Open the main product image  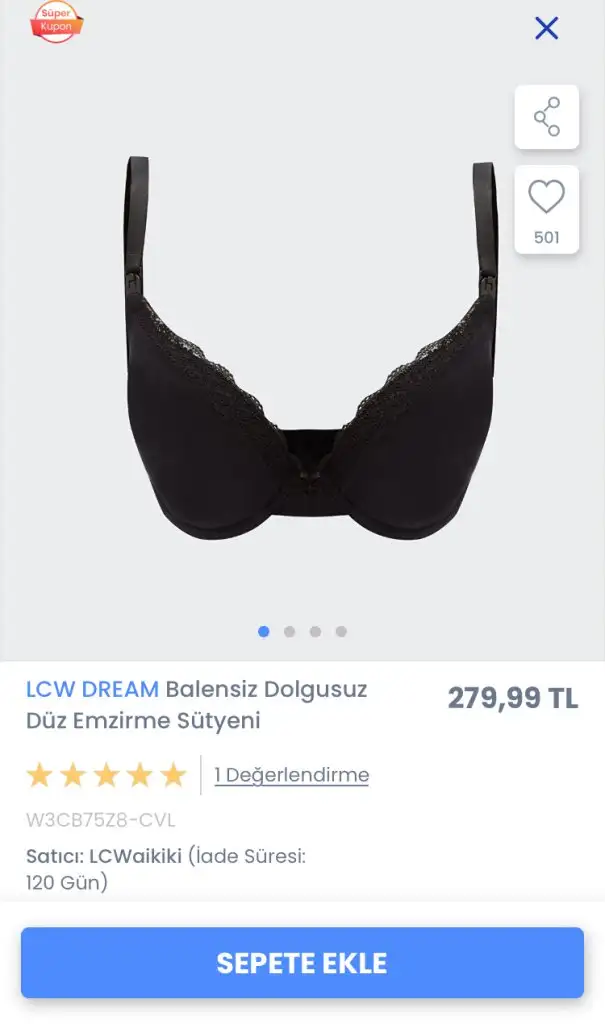tap(311, 348)
